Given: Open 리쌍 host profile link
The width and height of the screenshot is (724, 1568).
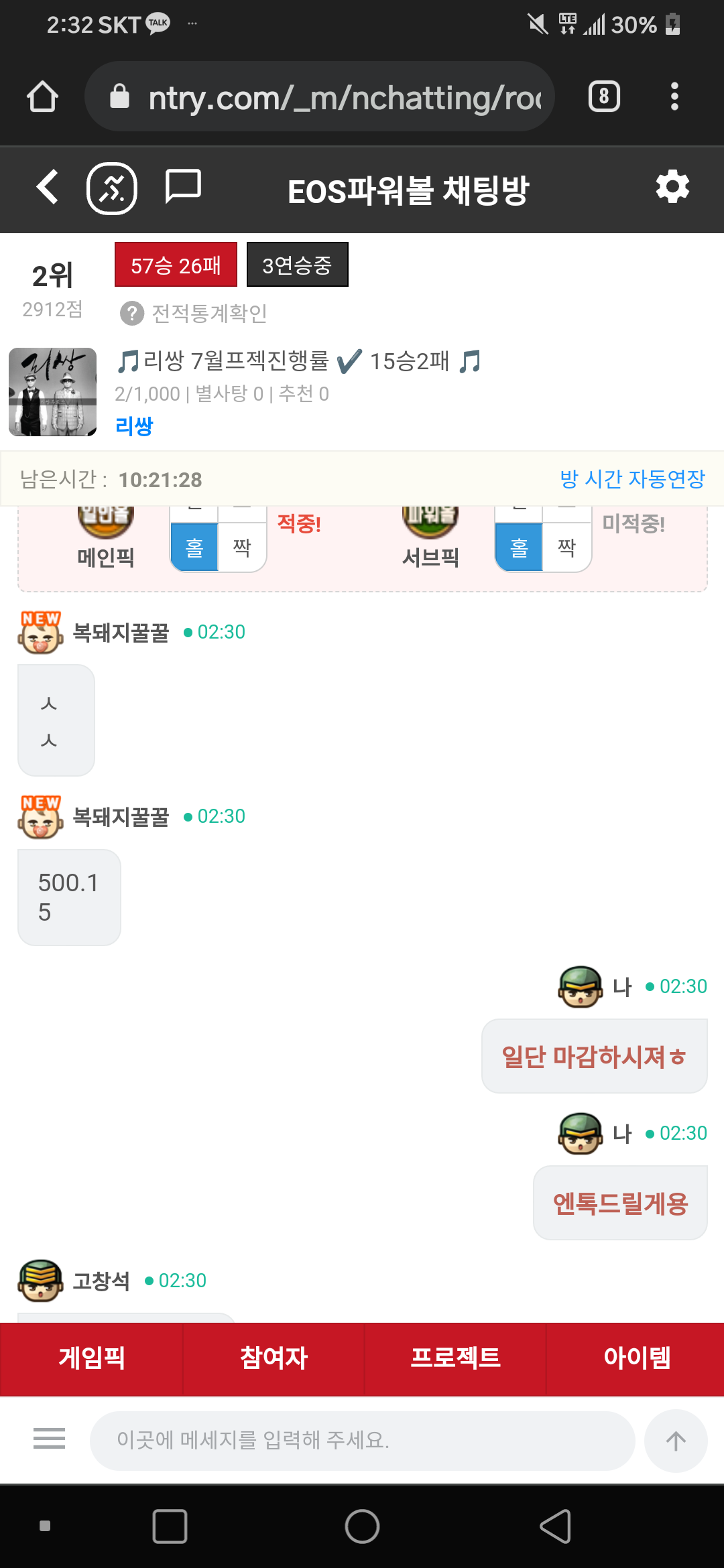Looking at the screenshot, I should click(134, 426).
